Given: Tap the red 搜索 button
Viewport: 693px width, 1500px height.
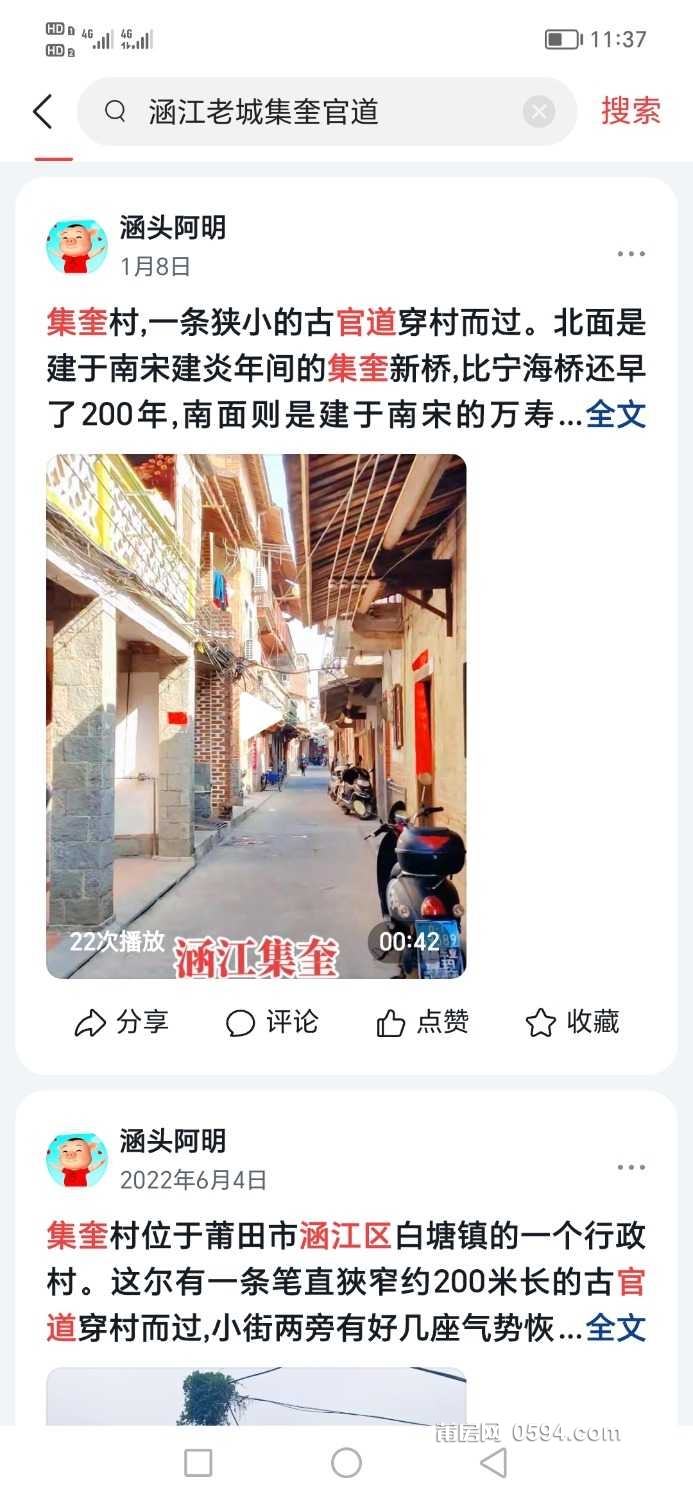Looking at the screenshot, I should (x=631, y=111).
